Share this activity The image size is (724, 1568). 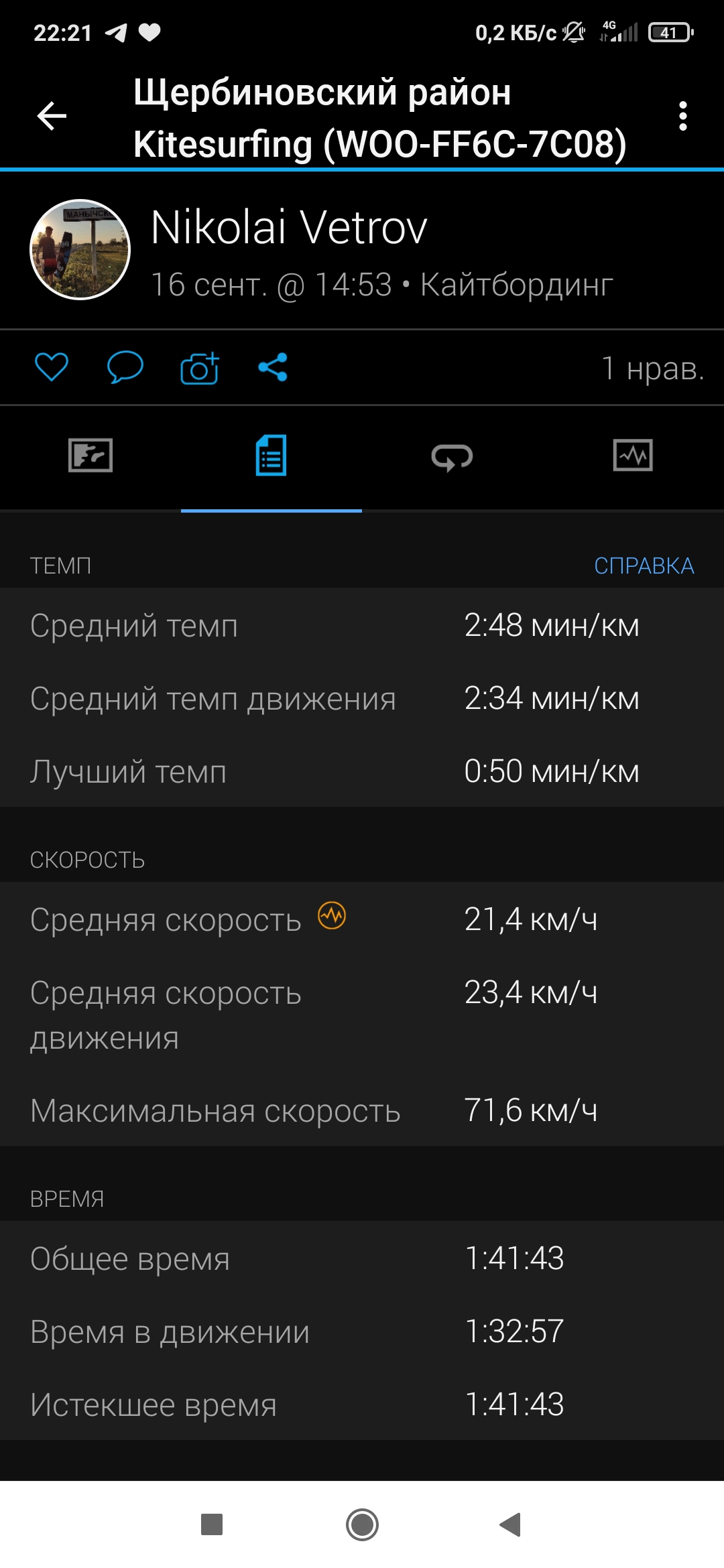(273, 367)
